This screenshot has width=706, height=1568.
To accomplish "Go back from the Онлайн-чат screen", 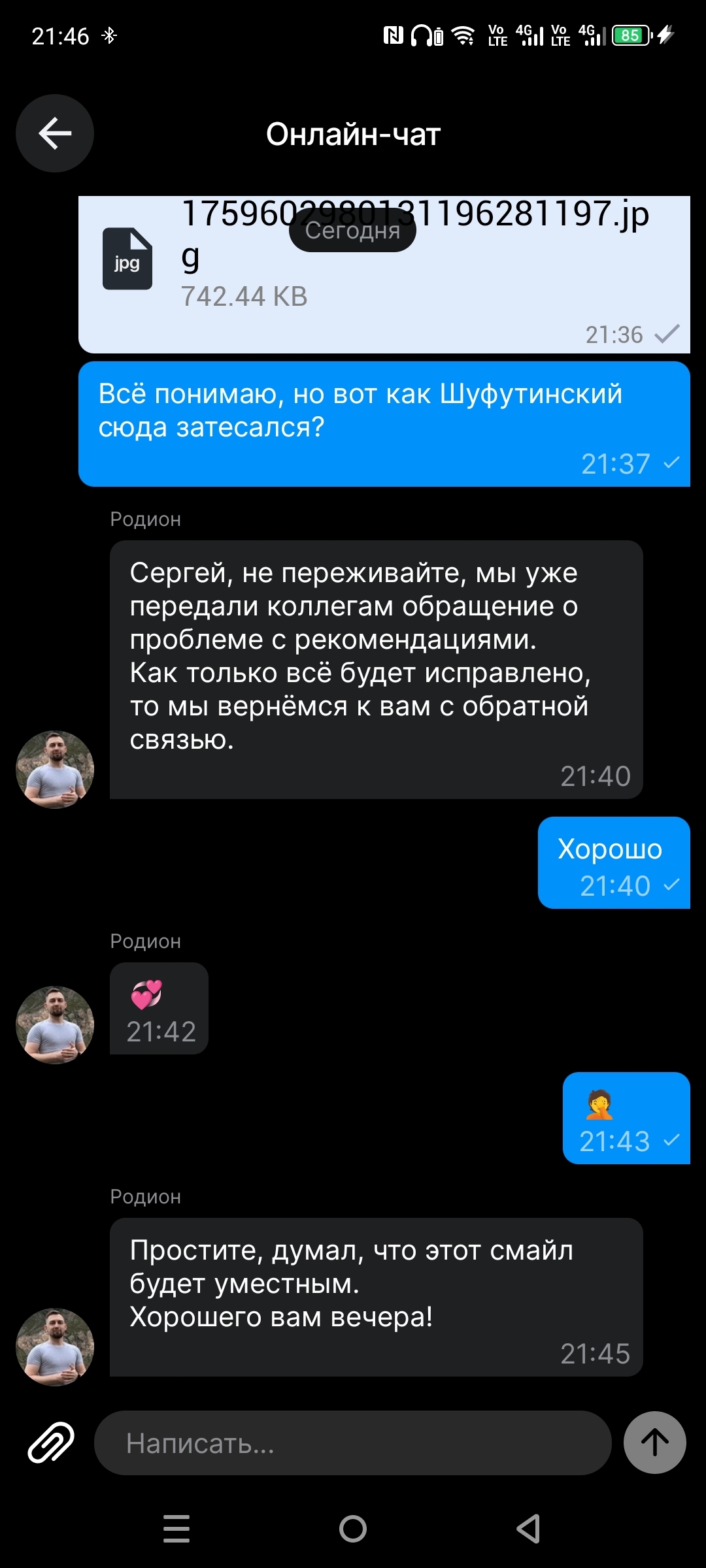I will (x=55, y=133).
